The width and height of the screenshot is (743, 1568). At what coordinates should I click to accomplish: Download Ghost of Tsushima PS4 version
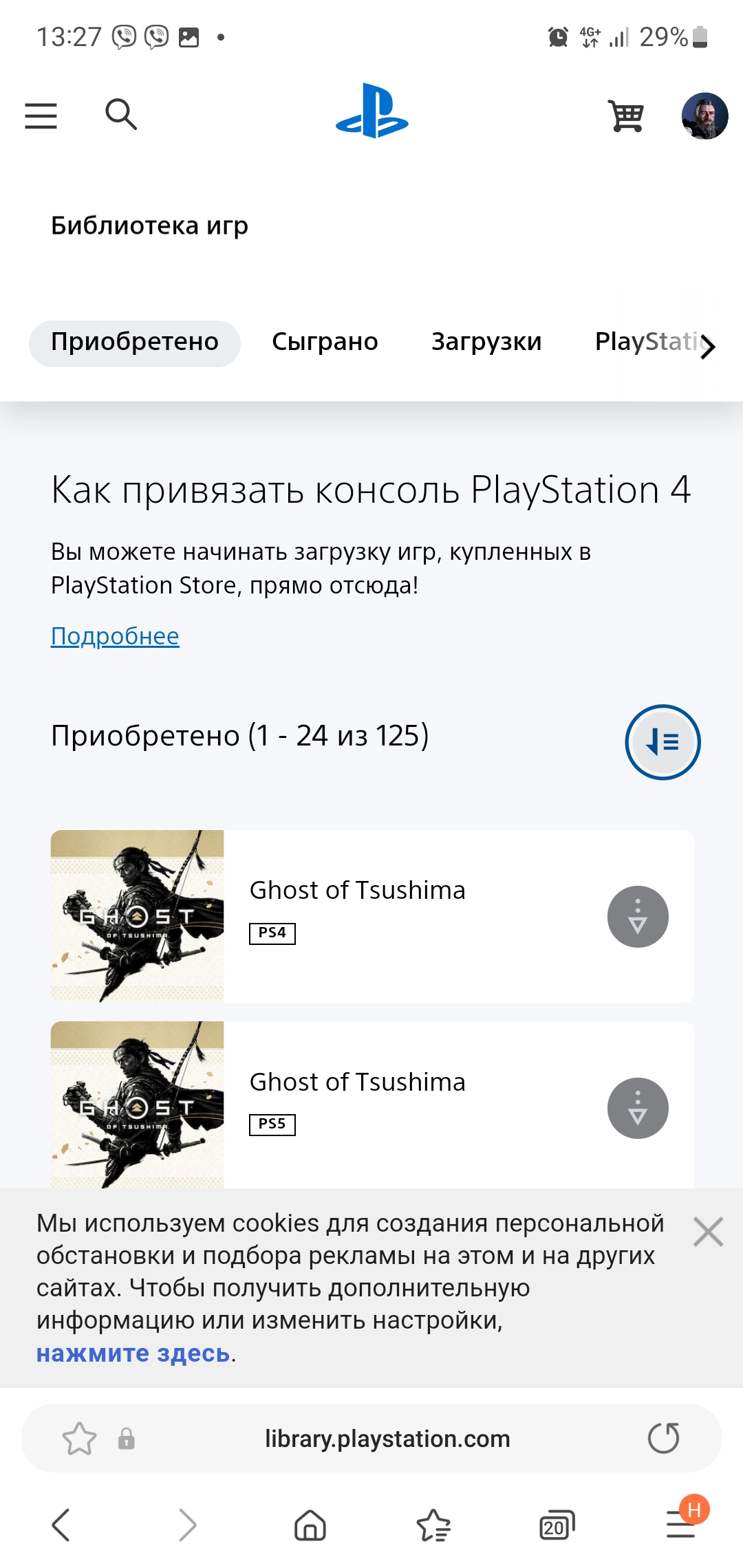(x=638, y=917)
